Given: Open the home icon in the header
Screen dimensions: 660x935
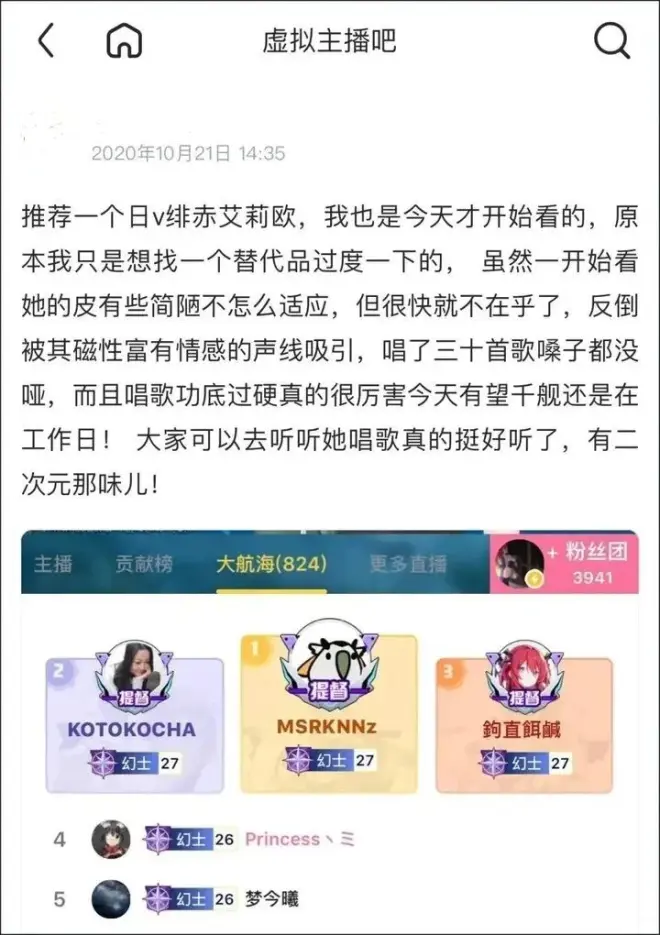Looking at the screenshot, I should point(124,41).
